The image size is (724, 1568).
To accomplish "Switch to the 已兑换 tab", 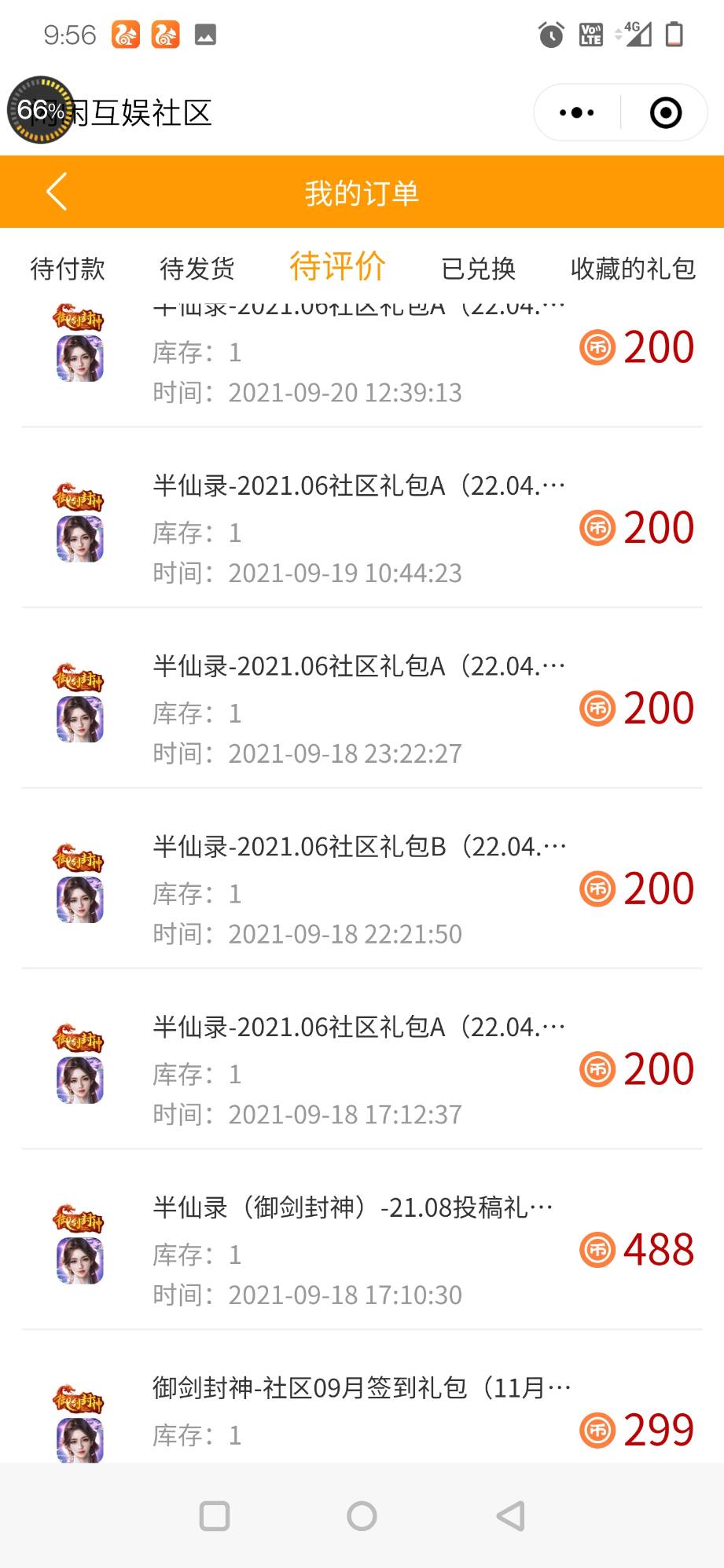I will (478, 269).
